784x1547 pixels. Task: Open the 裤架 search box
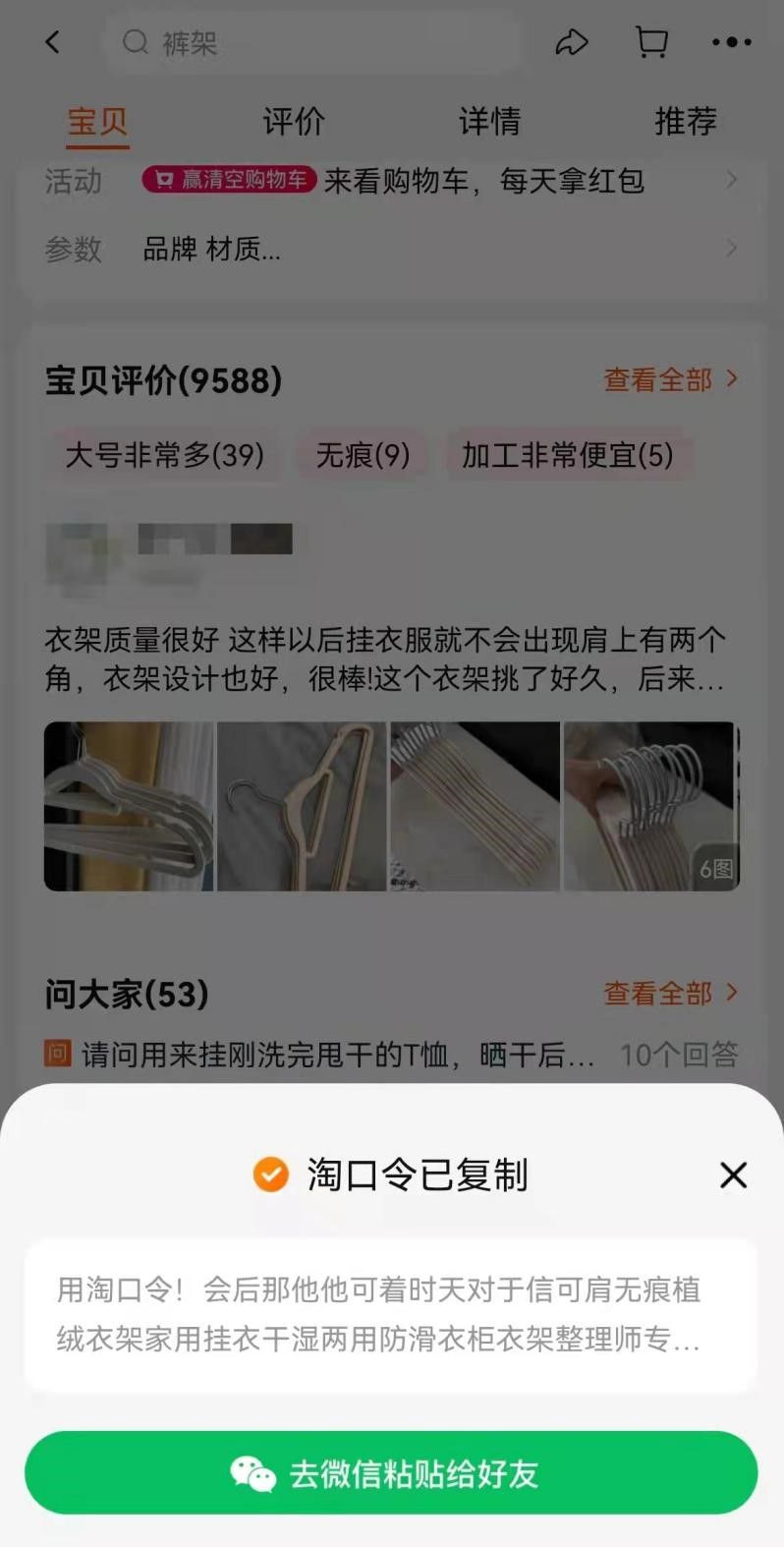[314, 42]
